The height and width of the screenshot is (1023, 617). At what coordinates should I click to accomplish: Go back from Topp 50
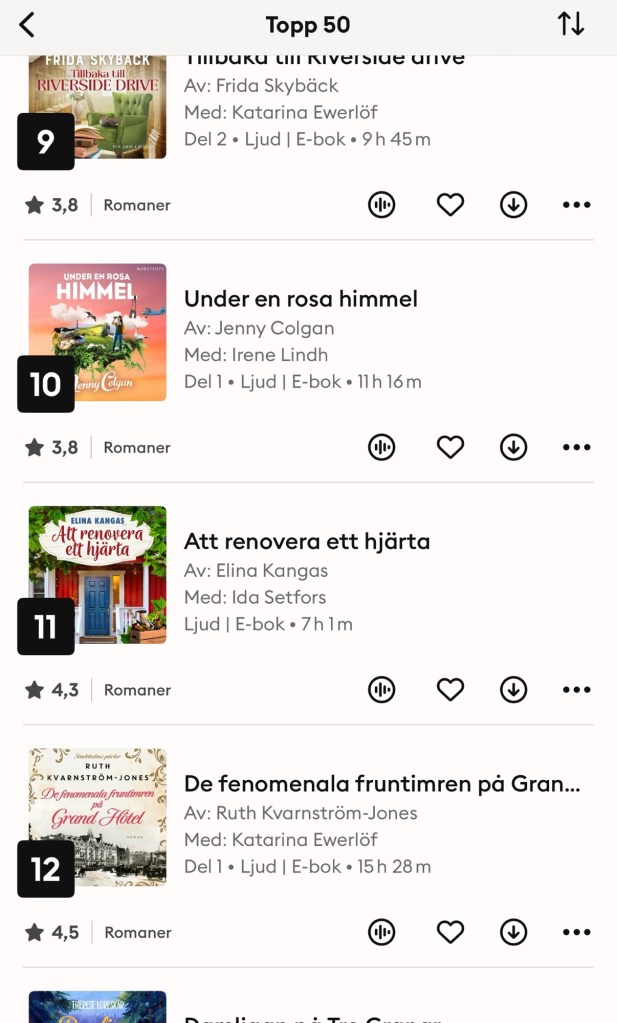(x=27, y=25)
